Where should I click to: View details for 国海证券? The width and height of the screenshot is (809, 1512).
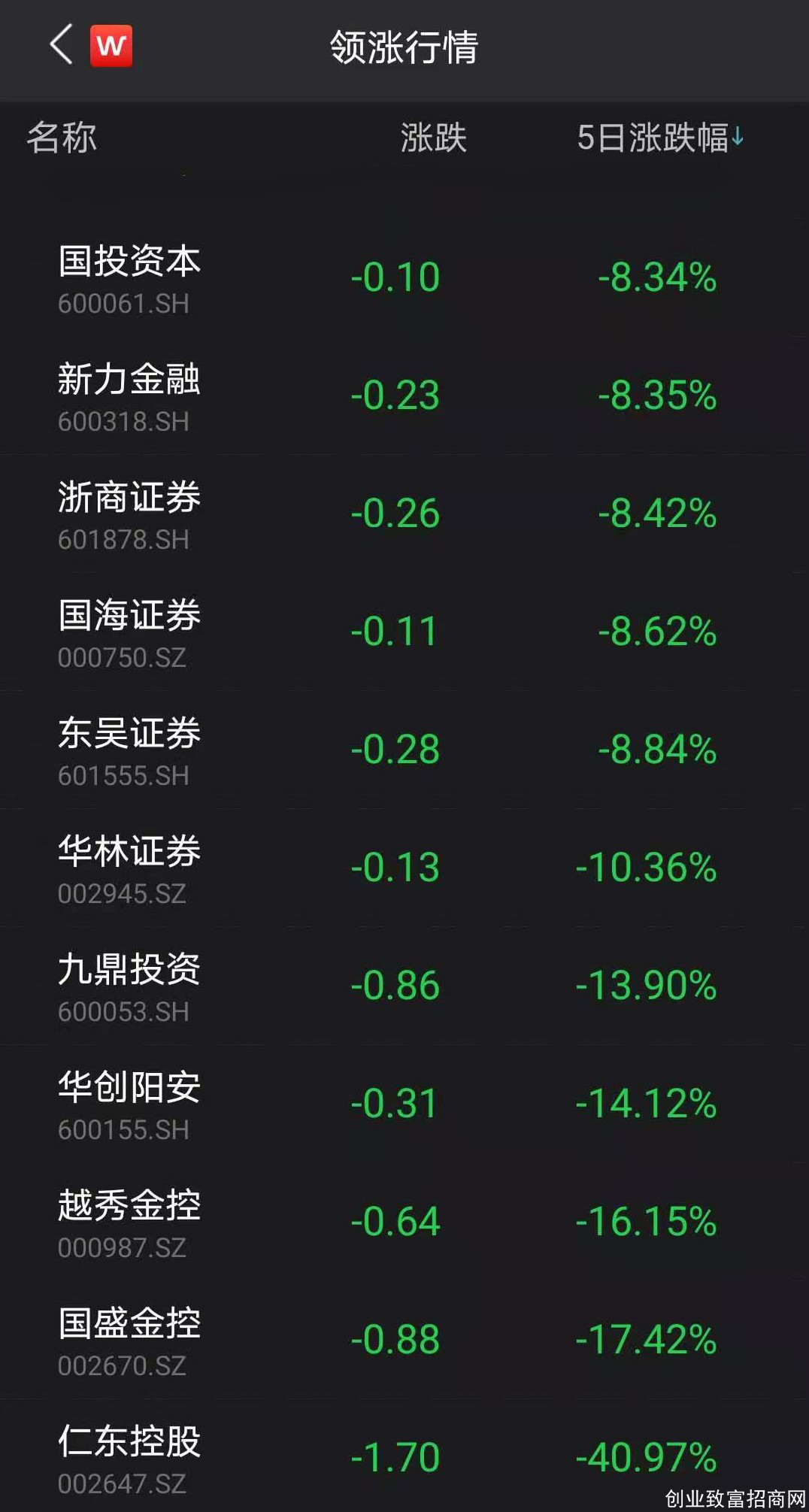click(x=404, y=632)
